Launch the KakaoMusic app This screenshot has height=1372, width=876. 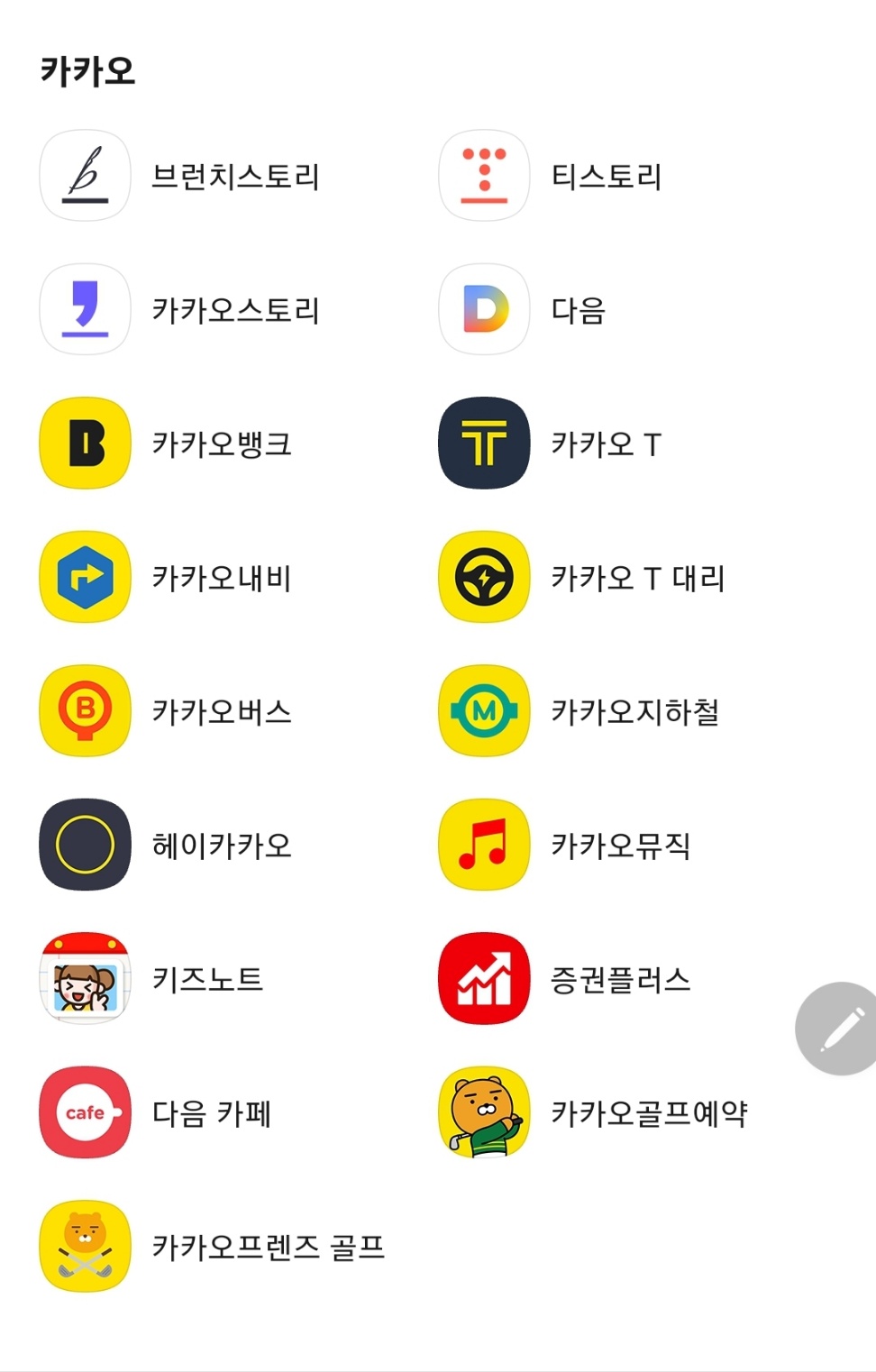[483, 845]
